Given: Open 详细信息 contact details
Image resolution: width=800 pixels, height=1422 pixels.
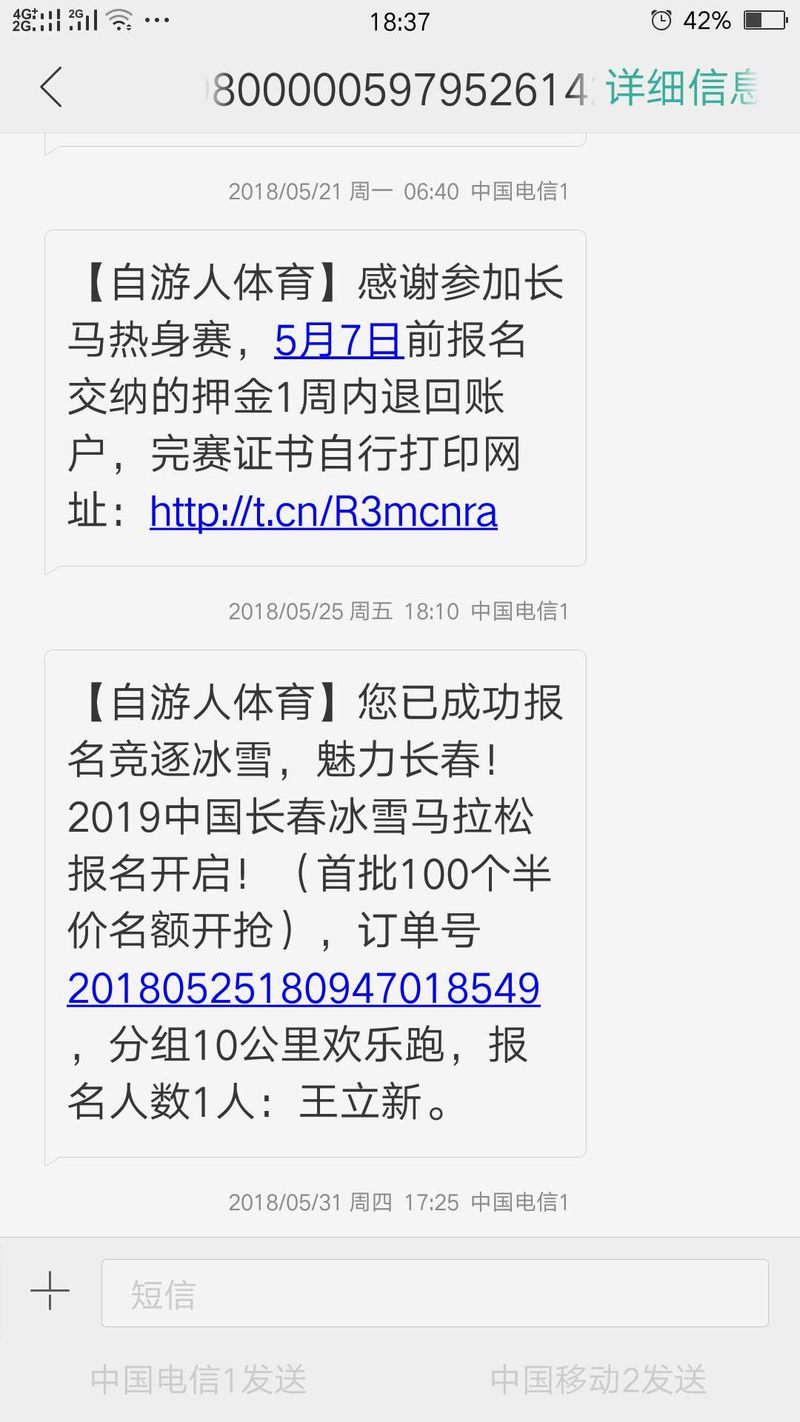Looking at the screenshot, I should point(682,88).
